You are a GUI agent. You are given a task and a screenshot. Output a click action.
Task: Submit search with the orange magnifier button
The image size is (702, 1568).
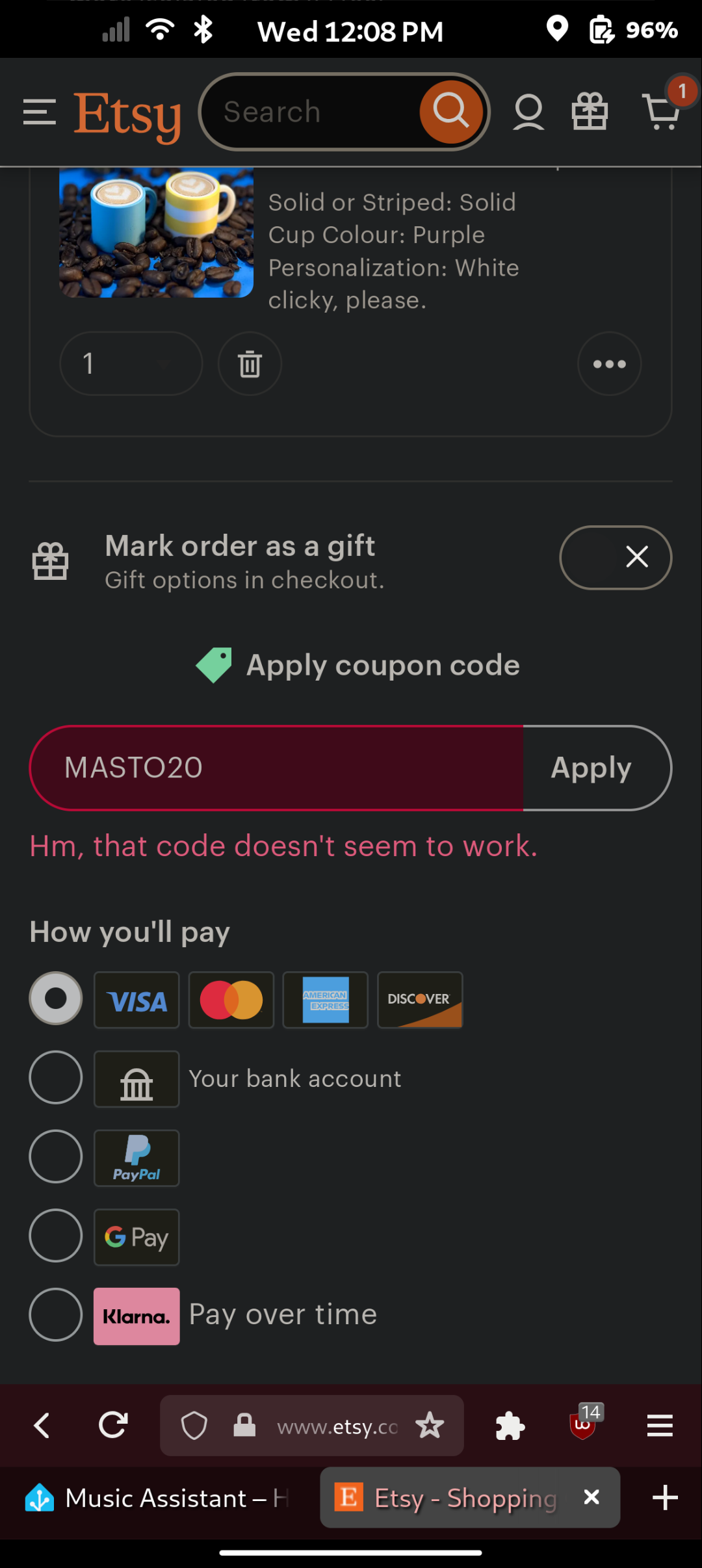451,112
